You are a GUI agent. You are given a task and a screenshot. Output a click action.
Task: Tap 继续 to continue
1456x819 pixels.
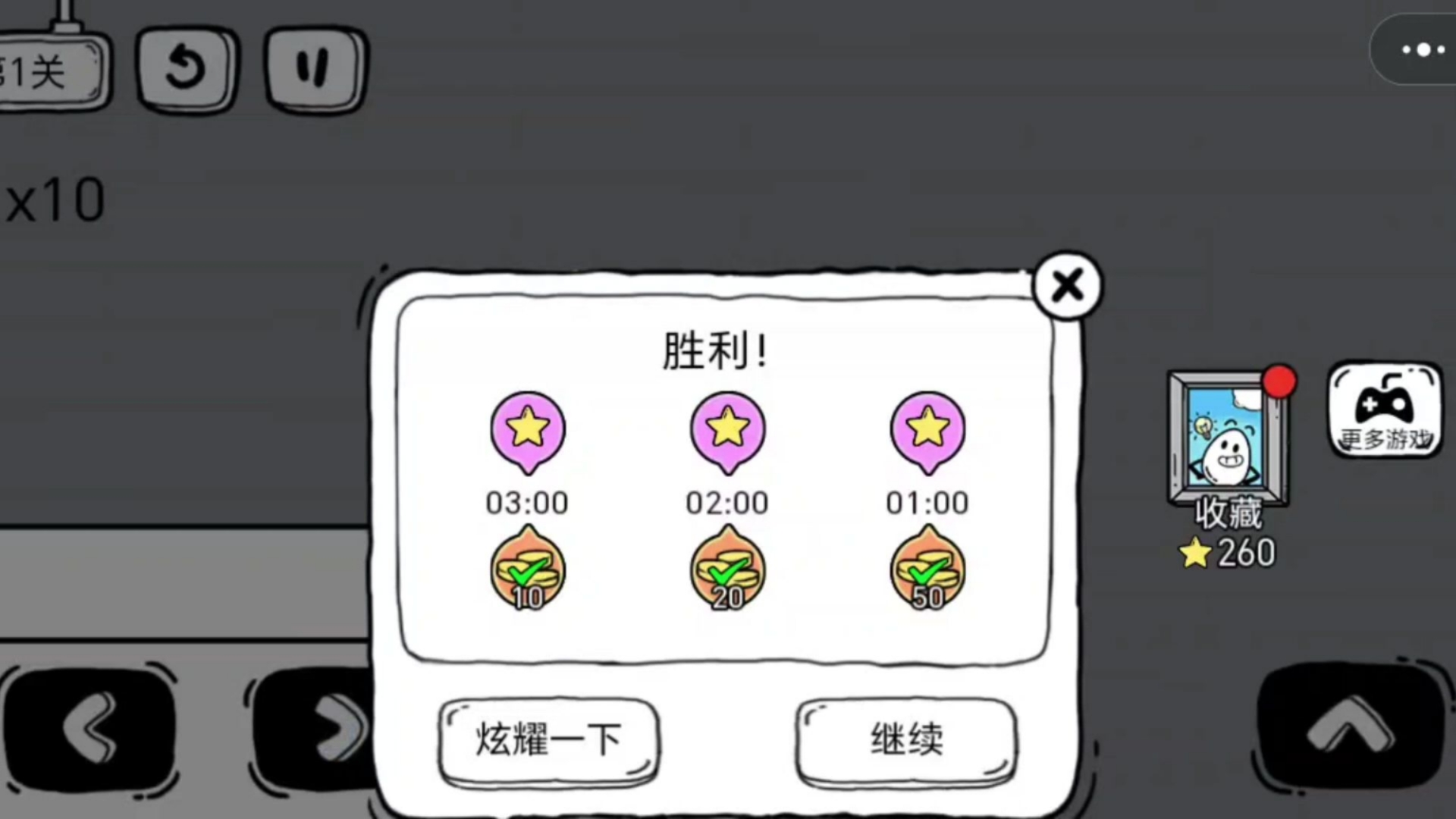pos(906,739)
